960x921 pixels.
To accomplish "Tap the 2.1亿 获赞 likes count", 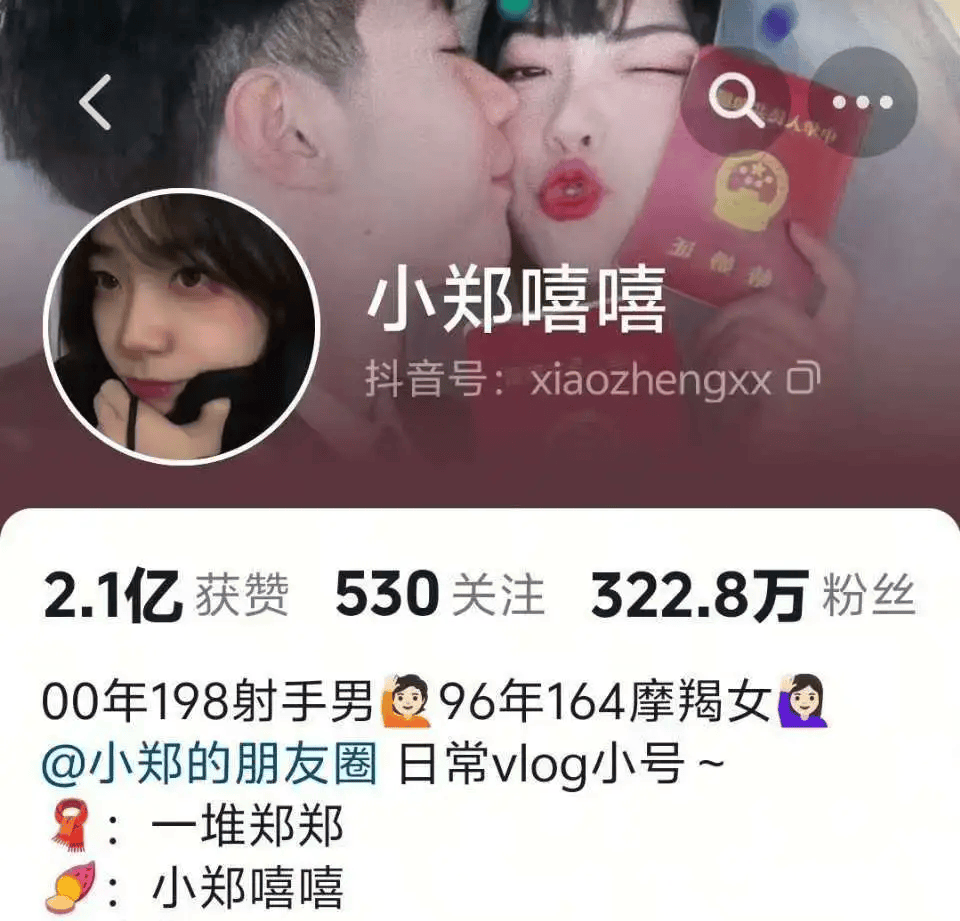I will click(x=166, y=596).
